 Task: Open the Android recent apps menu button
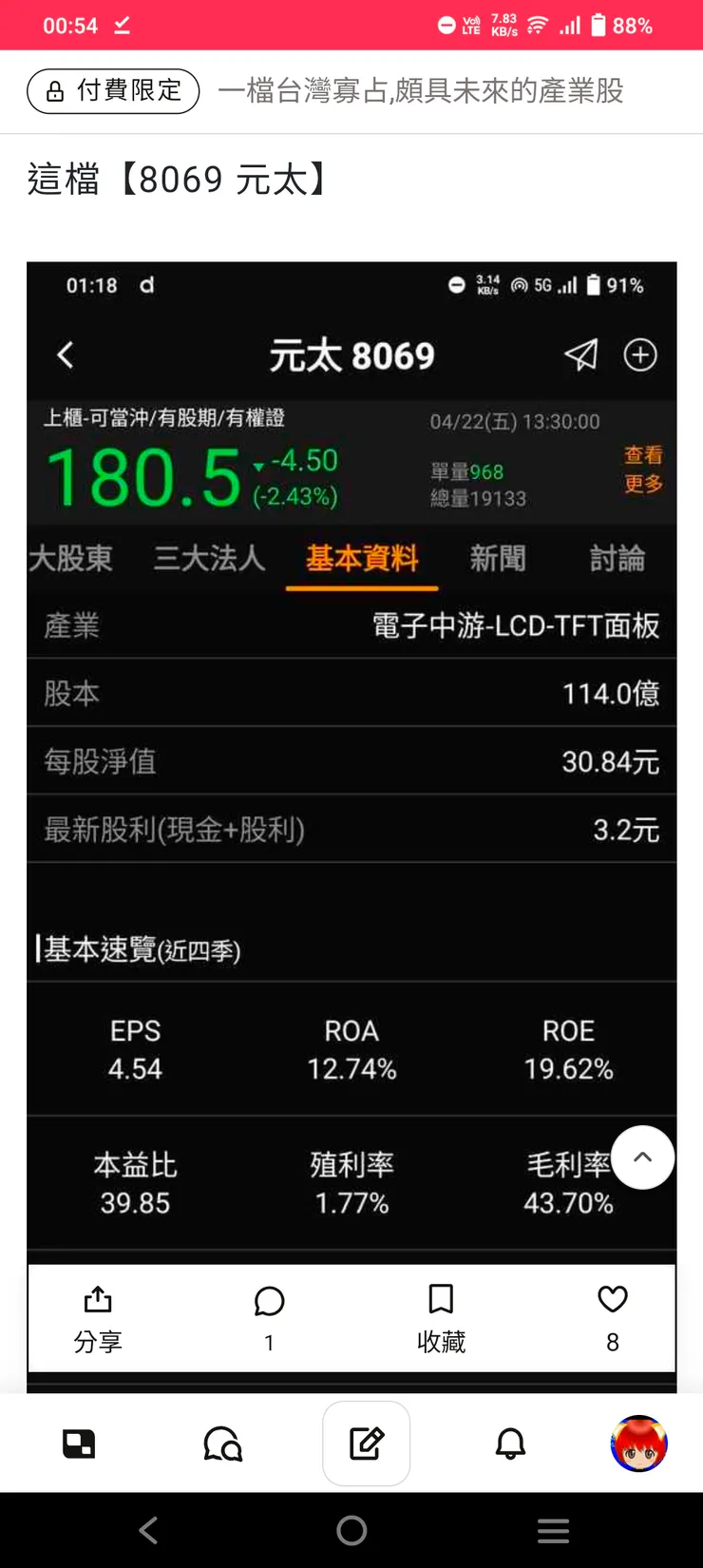click(553, 1530)
